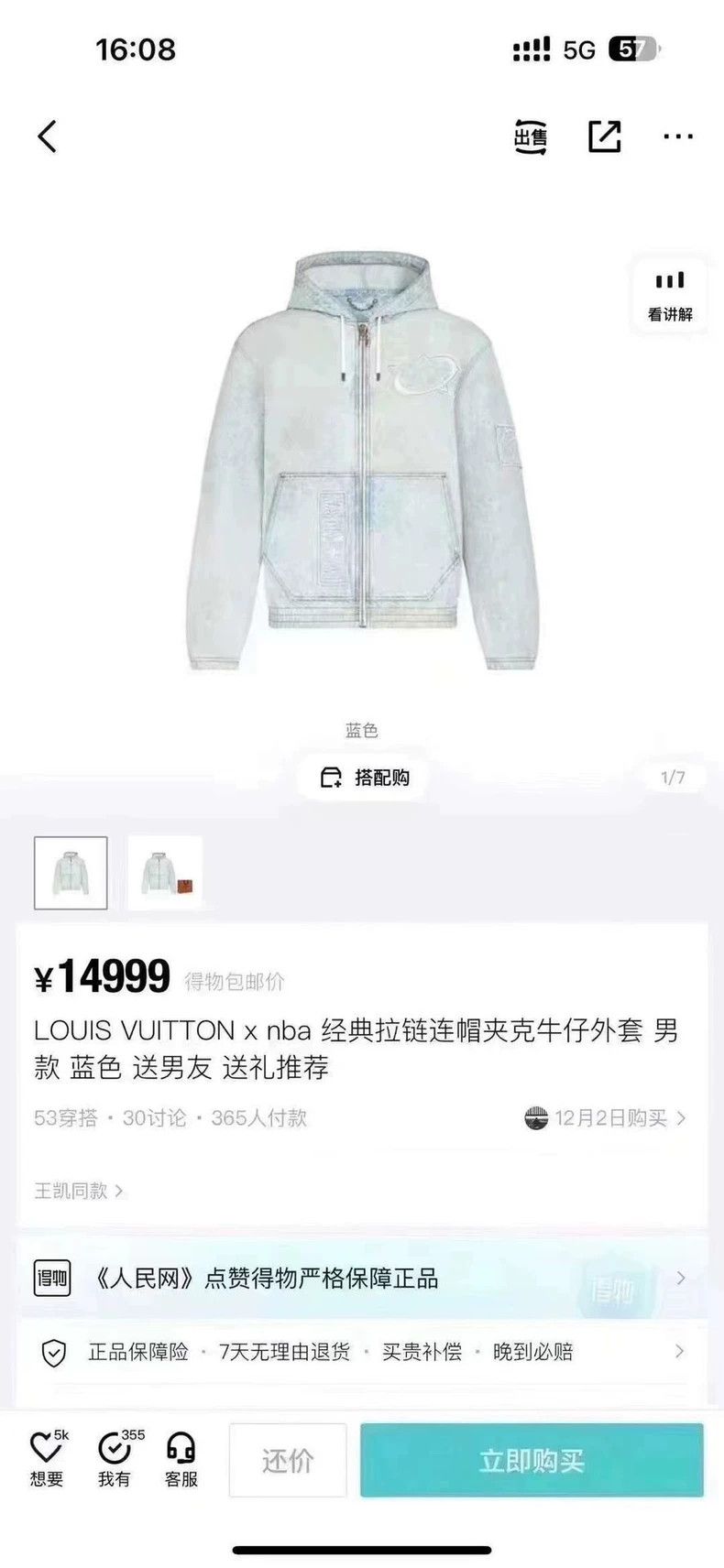This screenshot has width=724, height=1568.
Task: Expand the 正品保障险 service guarantees row
Action: click(x=362, y=1352)
